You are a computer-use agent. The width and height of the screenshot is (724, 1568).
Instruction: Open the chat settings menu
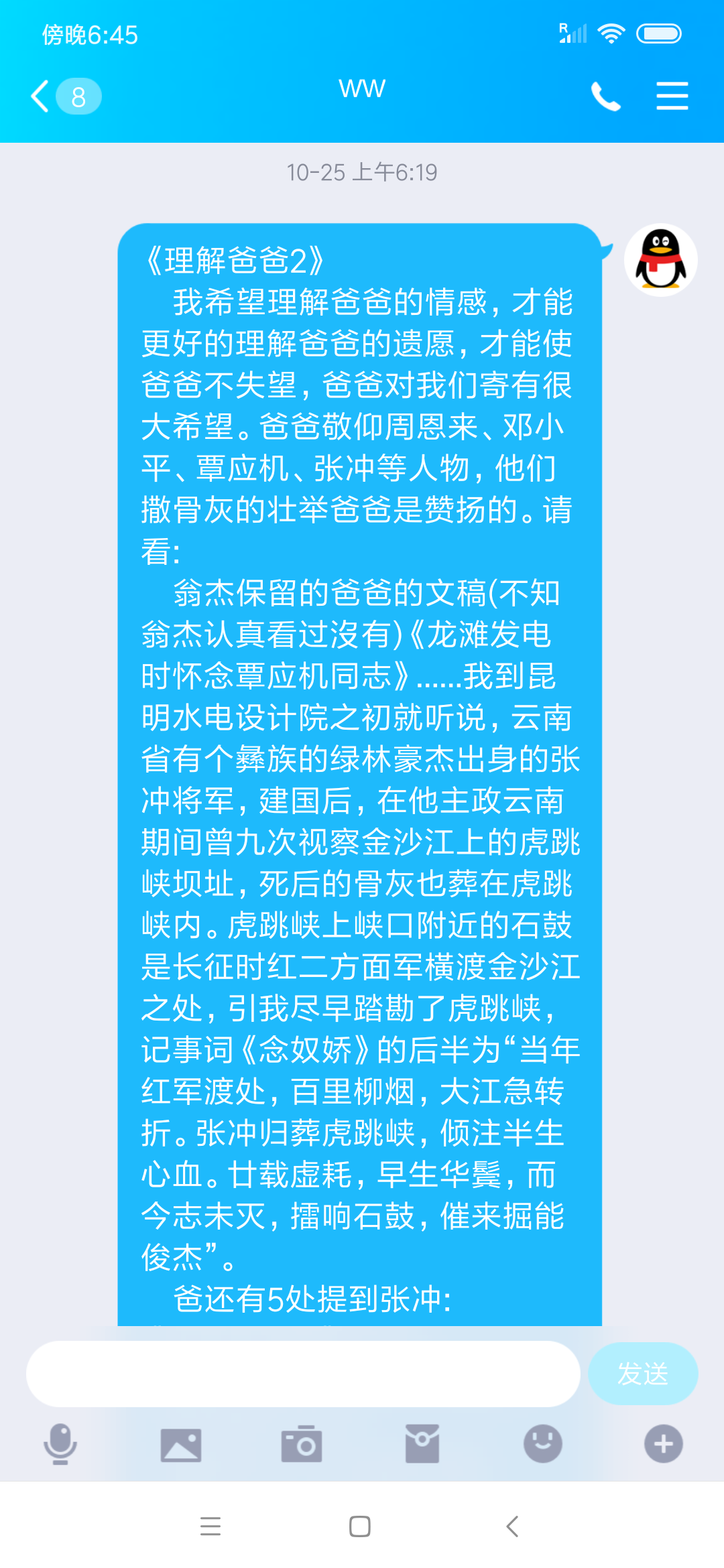coord(672,96)
